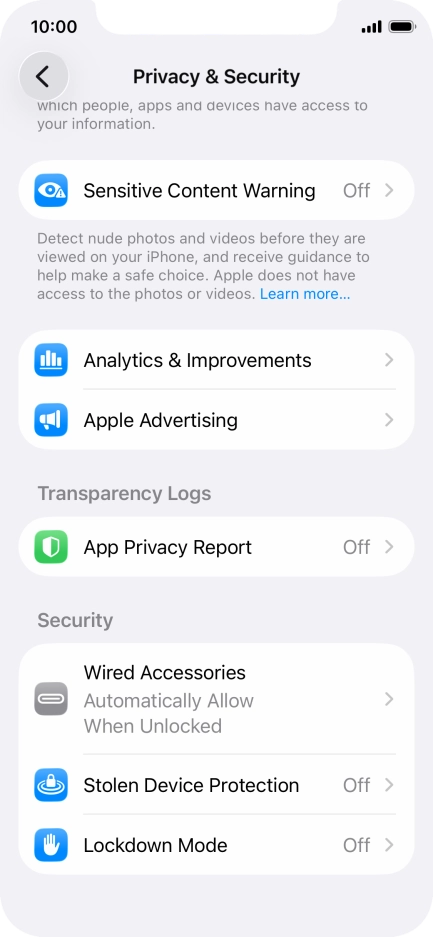The image size is (433, 937).
Task: Open Wired Accessories settings
Action: [x=216, y=699]
